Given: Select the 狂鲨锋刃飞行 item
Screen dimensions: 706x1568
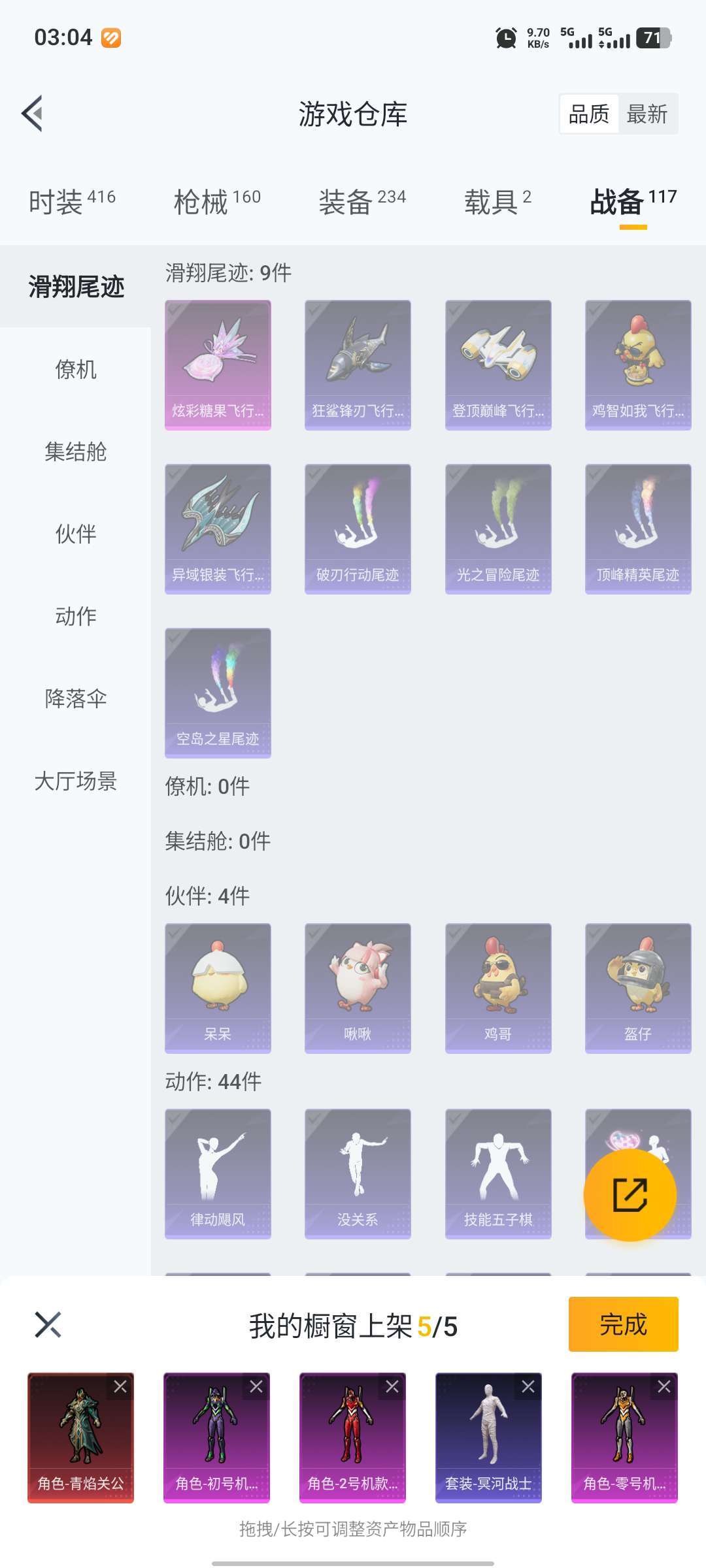Looking at the screenshot, I should coord(358,365).
